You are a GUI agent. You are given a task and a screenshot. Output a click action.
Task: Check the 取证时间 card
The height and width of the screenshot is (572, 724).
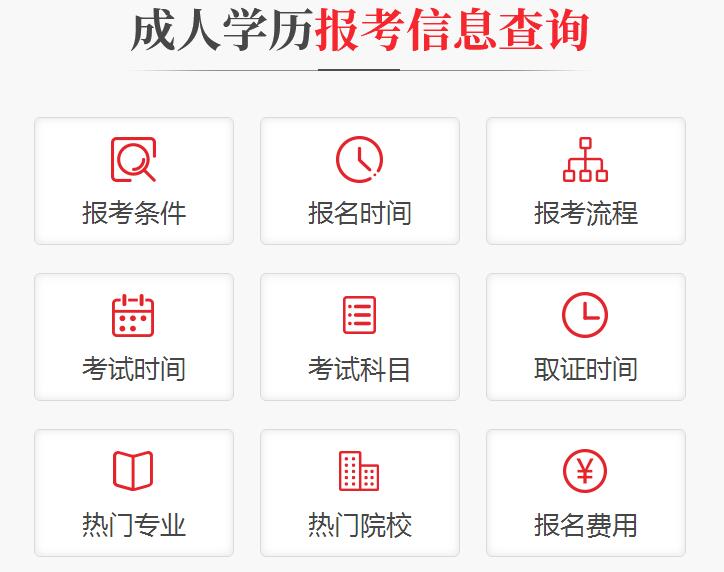click(586, 337)
